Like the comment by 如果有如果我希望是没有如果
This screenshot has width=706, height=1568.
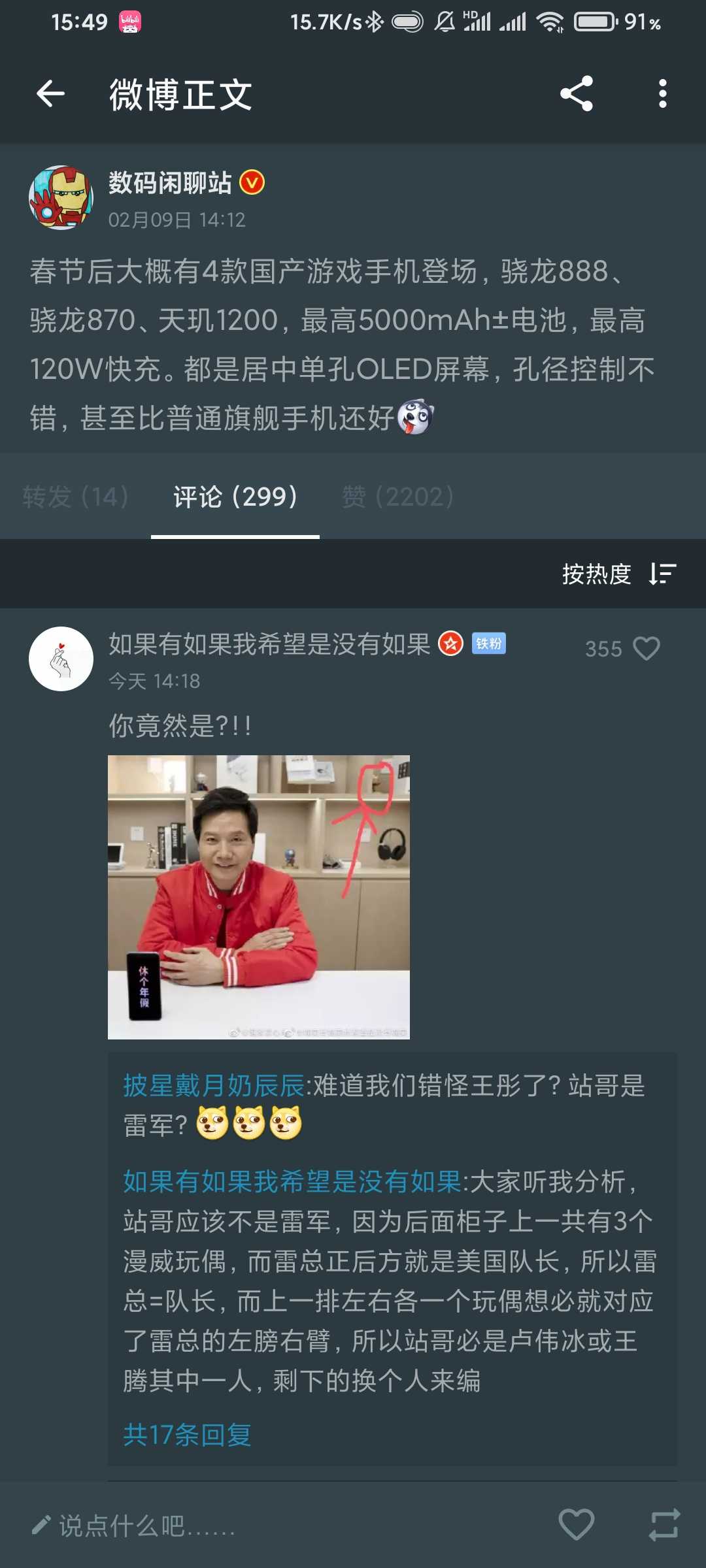[x=646, y=649]
